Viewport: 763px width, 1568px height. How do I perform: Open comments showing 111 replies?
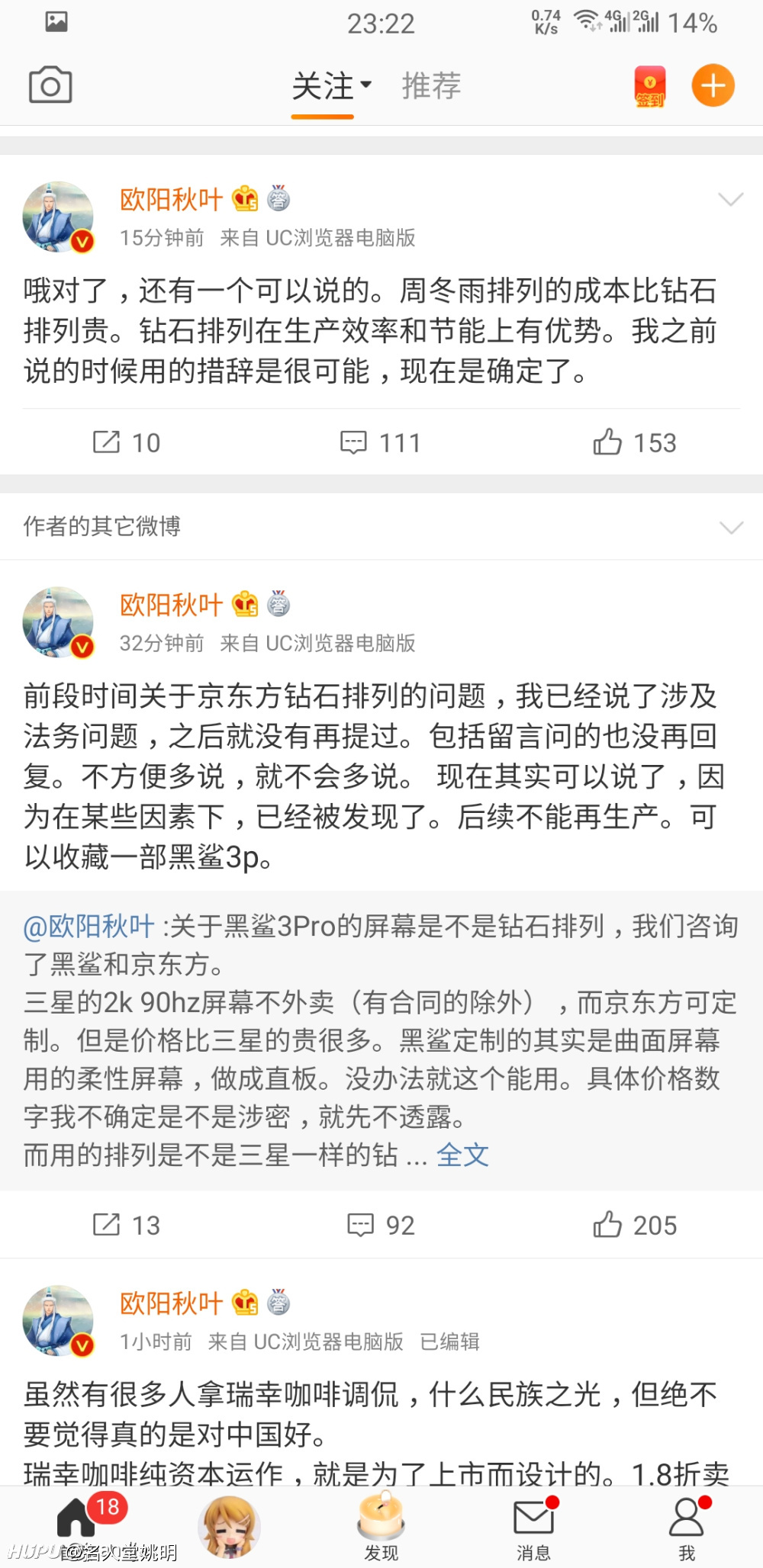point(381,442)
